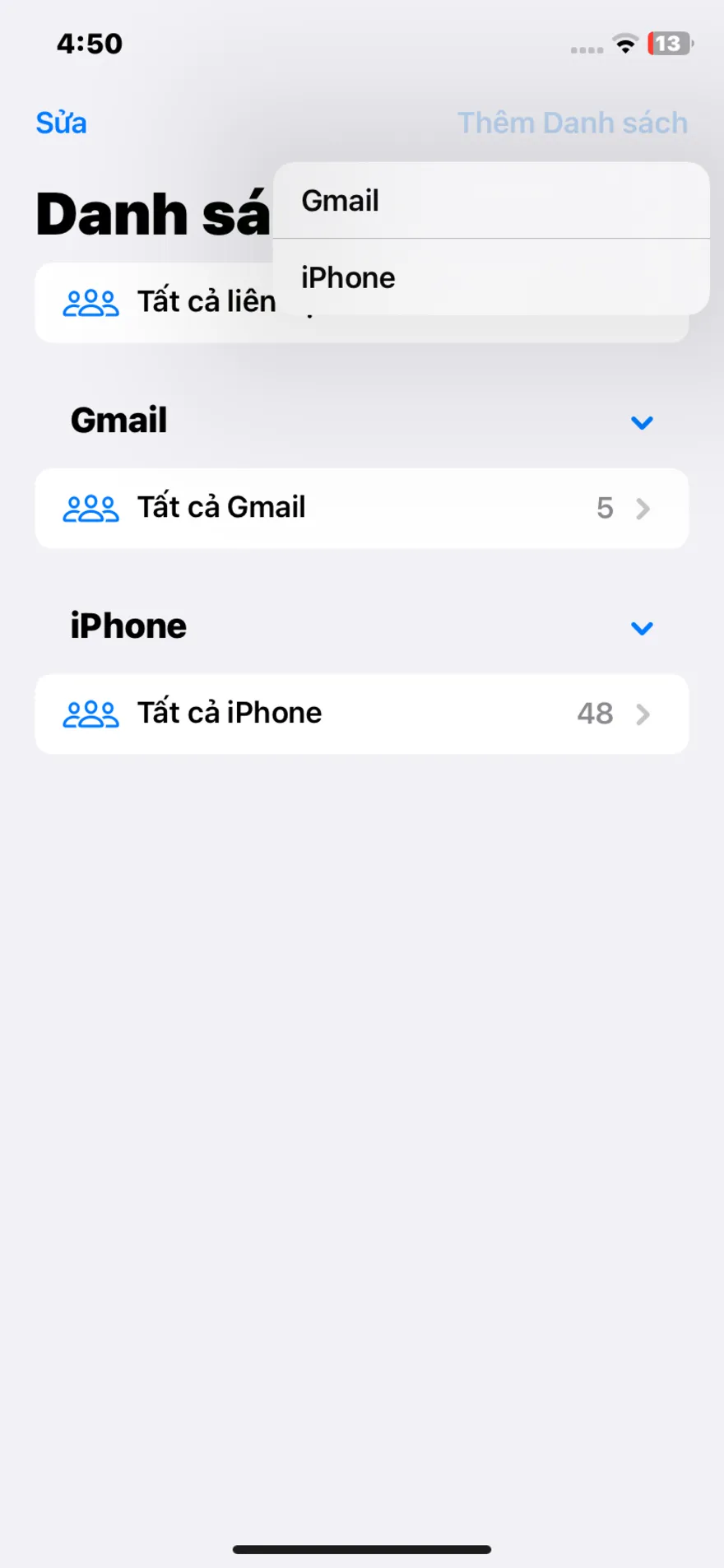
Task: Tap the group icon beside Tất cả Gmail
Action: coord(90,508)
